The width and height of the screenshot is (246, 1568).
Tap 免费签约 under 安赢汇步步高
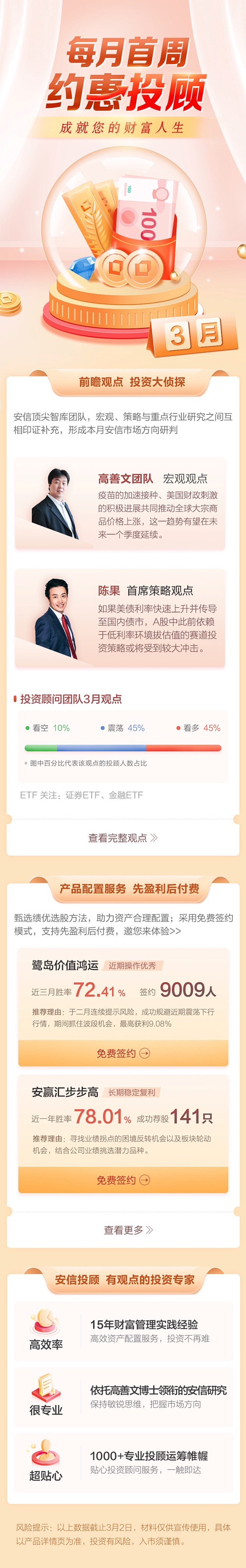pos(123,1180)
